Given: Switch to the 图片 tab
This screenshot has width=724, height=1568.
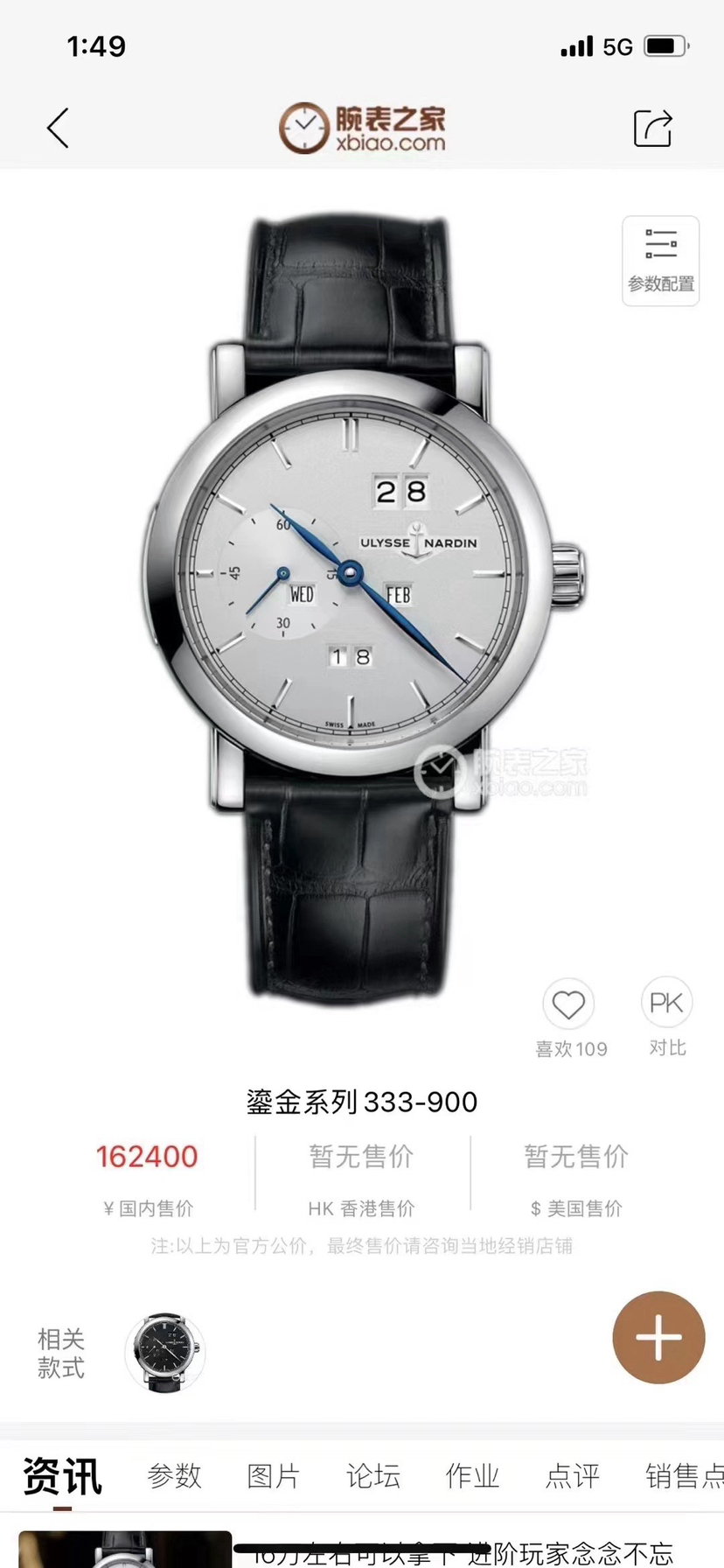Looking at the screenshot, I should (274, 1476).
